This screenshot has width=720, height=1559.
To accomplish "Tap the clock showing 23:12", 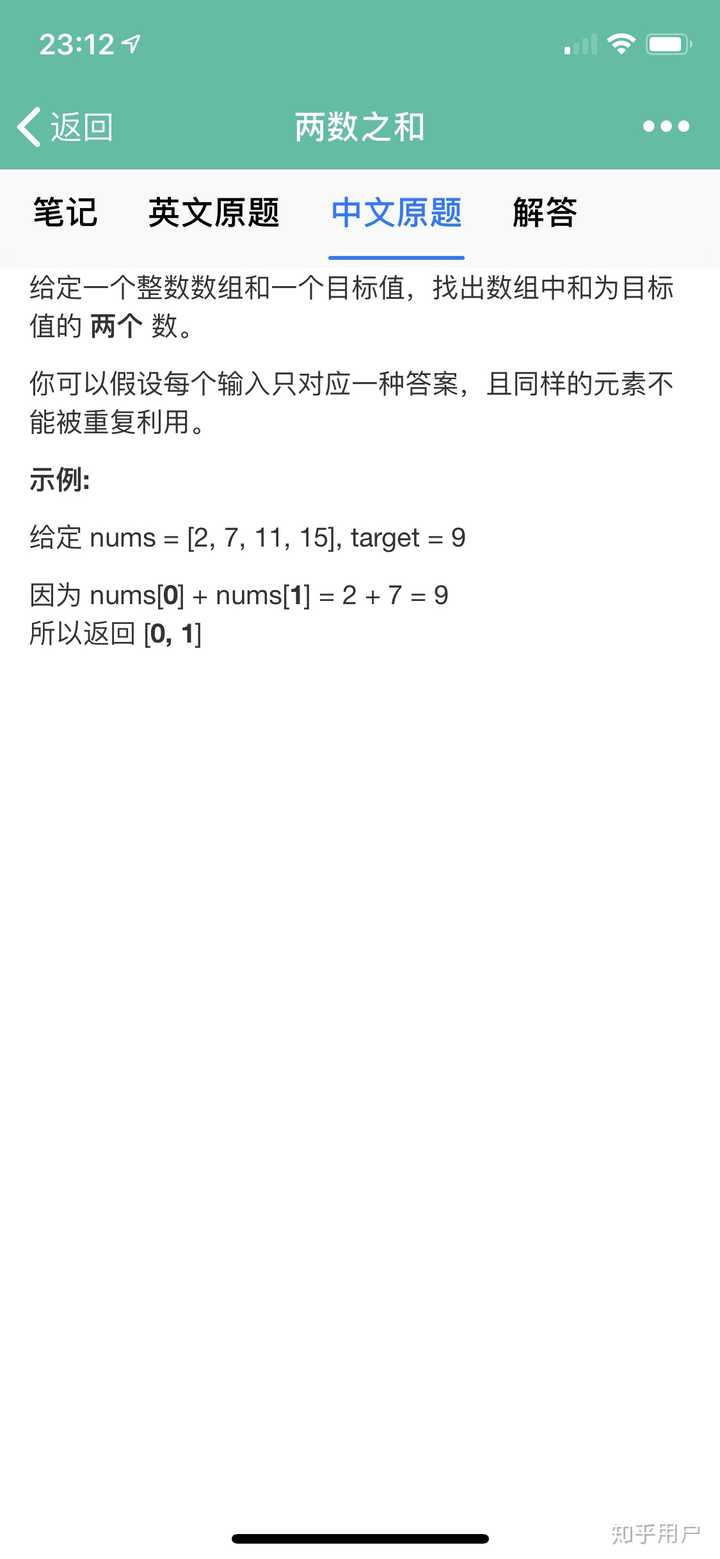I will (x=75, y=44).
